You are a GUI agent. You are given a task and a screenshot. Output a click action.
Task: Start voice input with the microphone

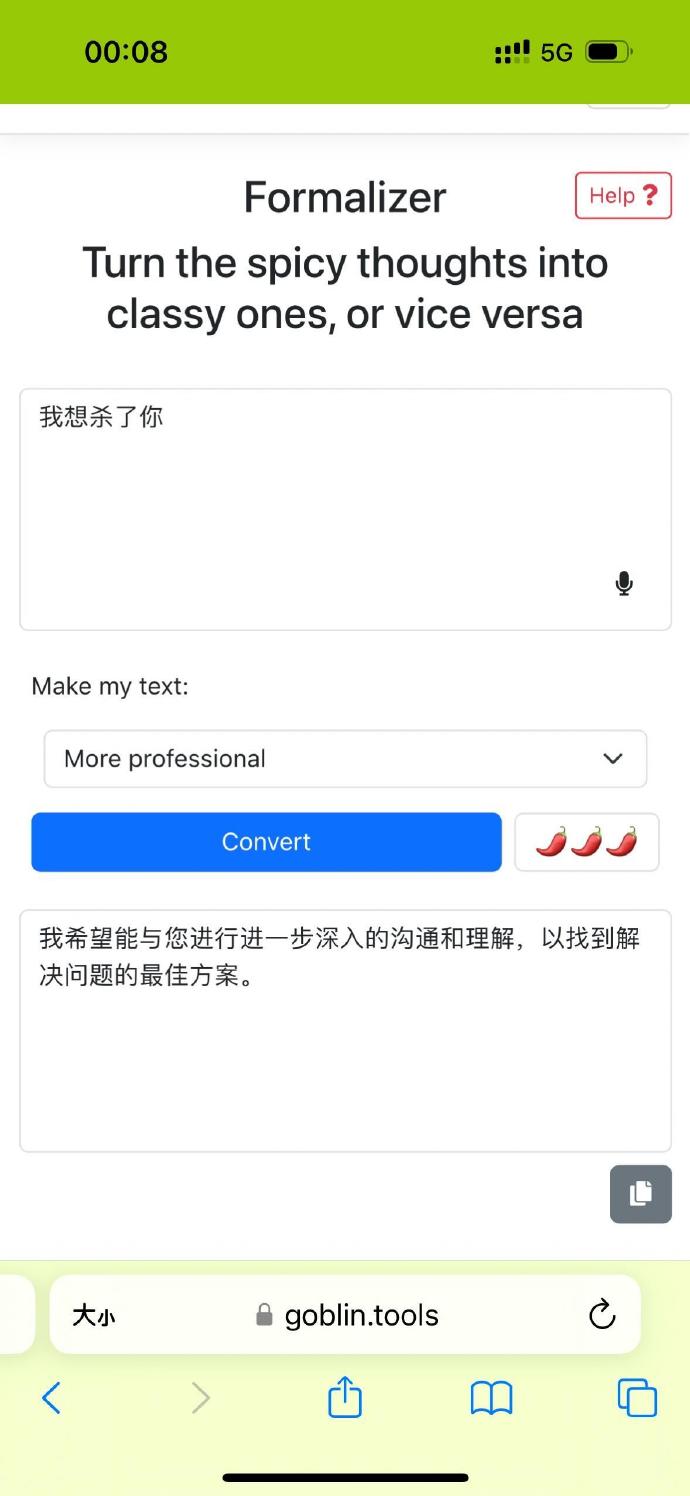pos(624,583)
